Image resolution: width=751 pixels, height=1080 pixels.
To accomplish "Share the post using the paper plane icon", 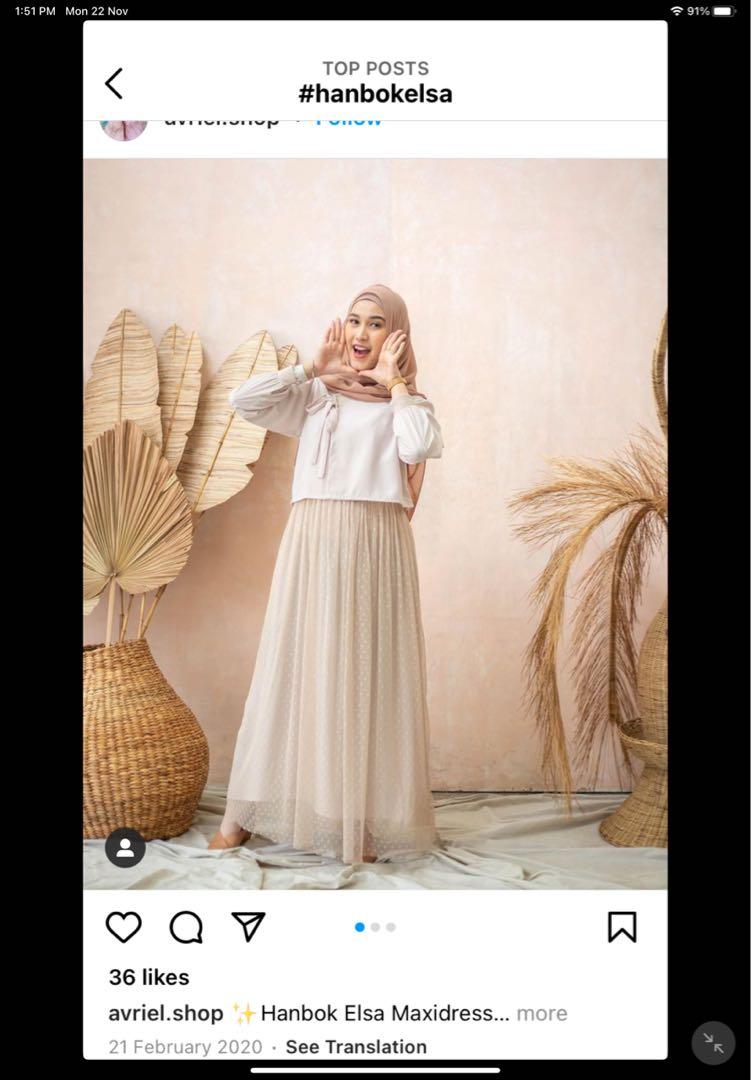I will (x=249, y=927).
